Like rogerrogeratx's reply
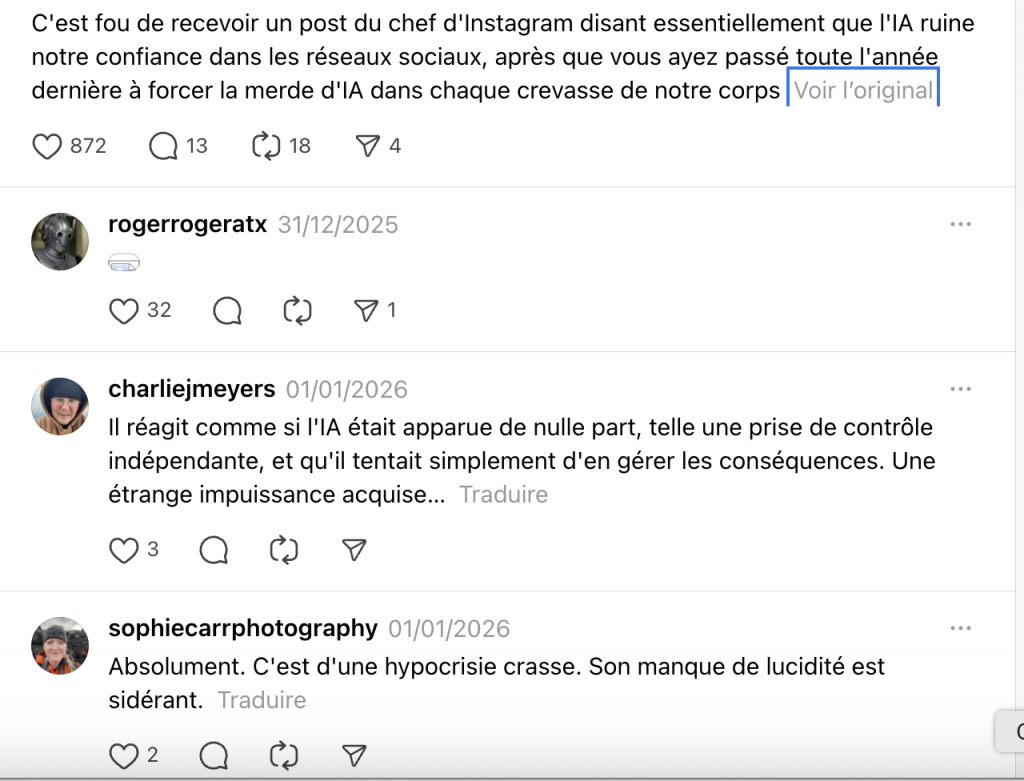Viewport: 1024px width, 781px height. click(123, 311)
